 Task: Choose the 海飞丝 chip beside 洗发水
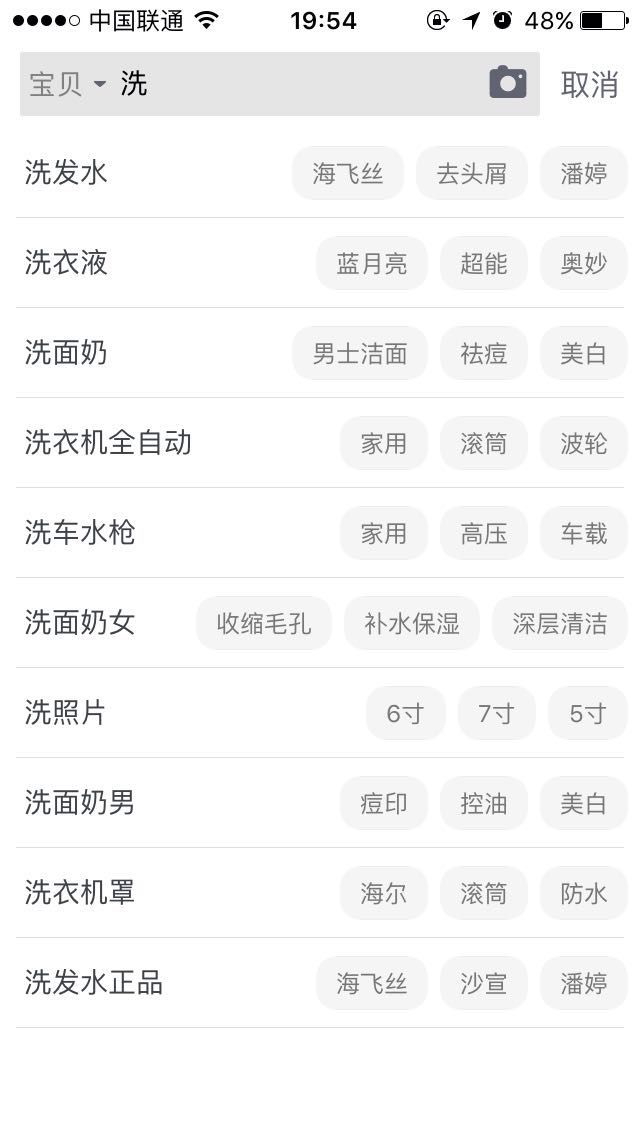348,173
